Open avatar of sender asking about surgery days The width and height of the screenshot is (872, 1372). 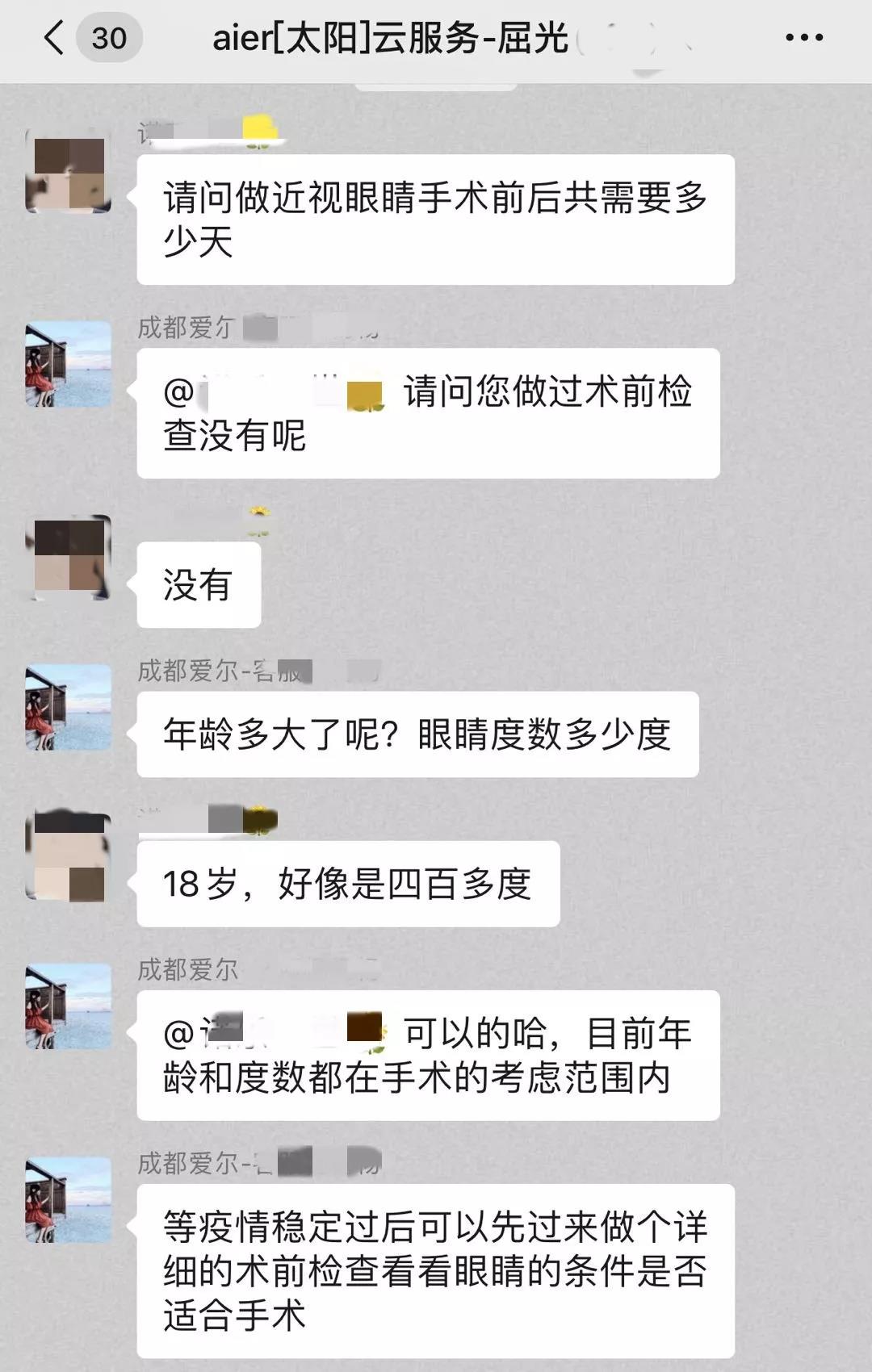point(69,171)
